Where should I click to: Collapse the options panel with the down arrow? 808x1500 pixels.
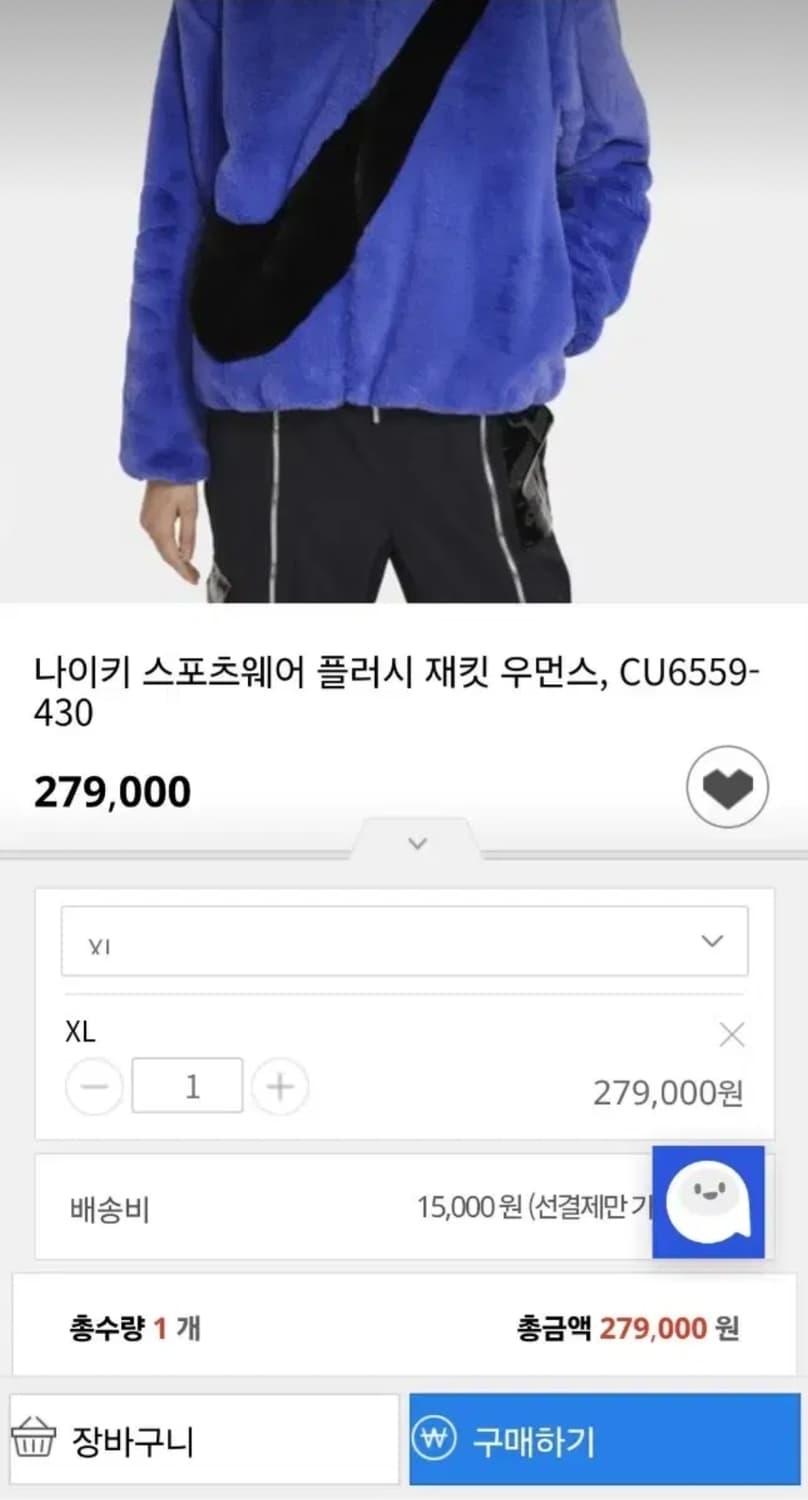point(417,843)
